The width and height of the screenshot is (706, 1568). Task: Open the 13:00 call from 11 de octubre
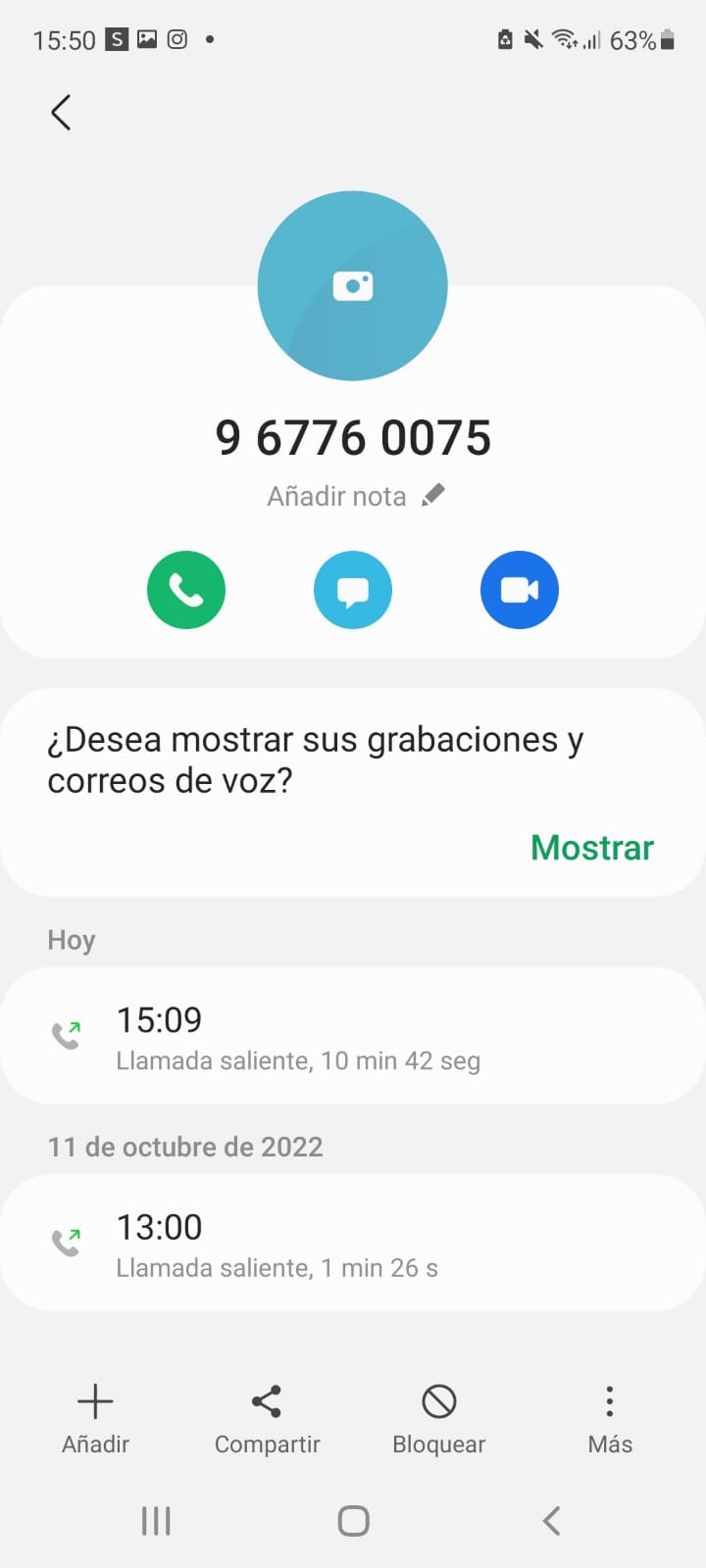353,1244
